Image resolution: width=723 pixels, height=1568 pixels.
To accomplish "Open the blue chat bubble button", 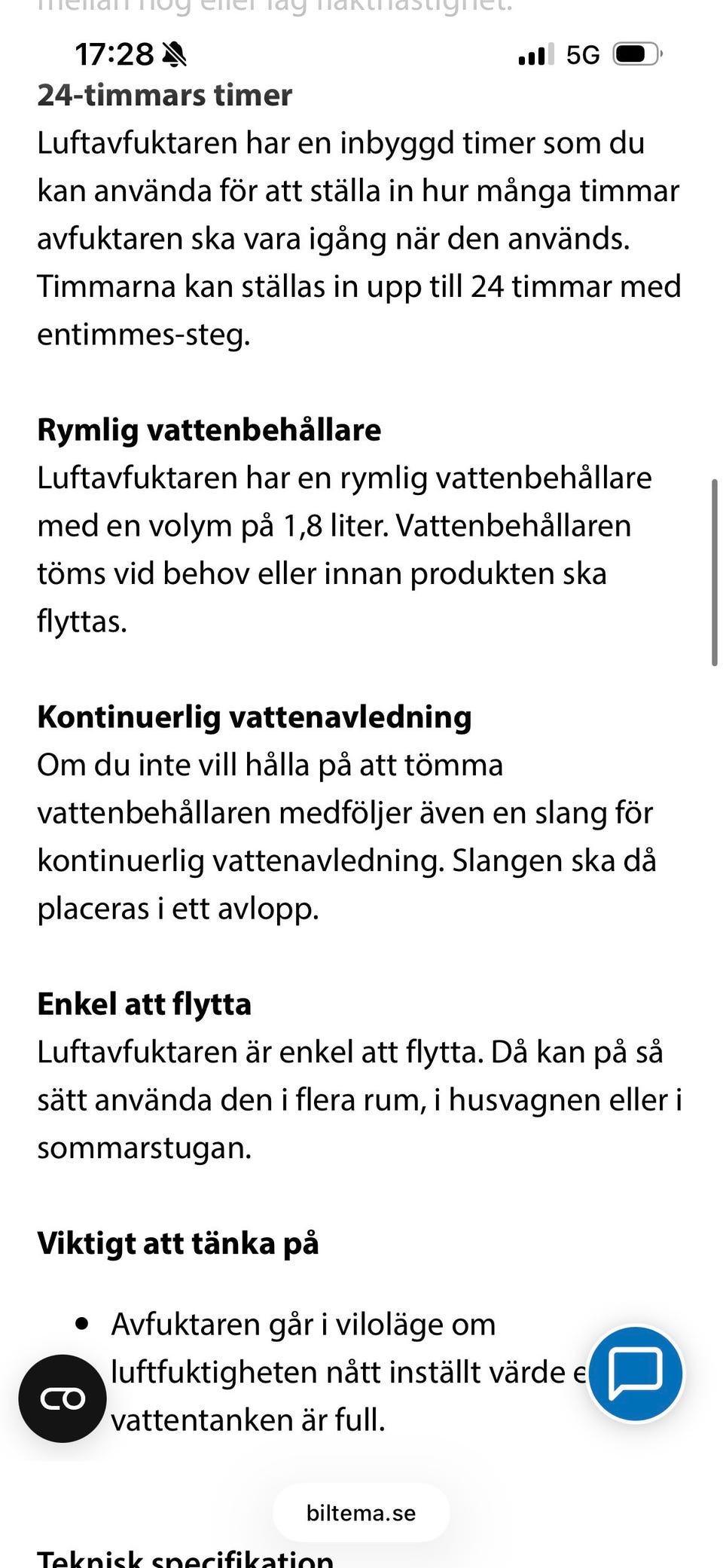I will tap(635, 1373).
